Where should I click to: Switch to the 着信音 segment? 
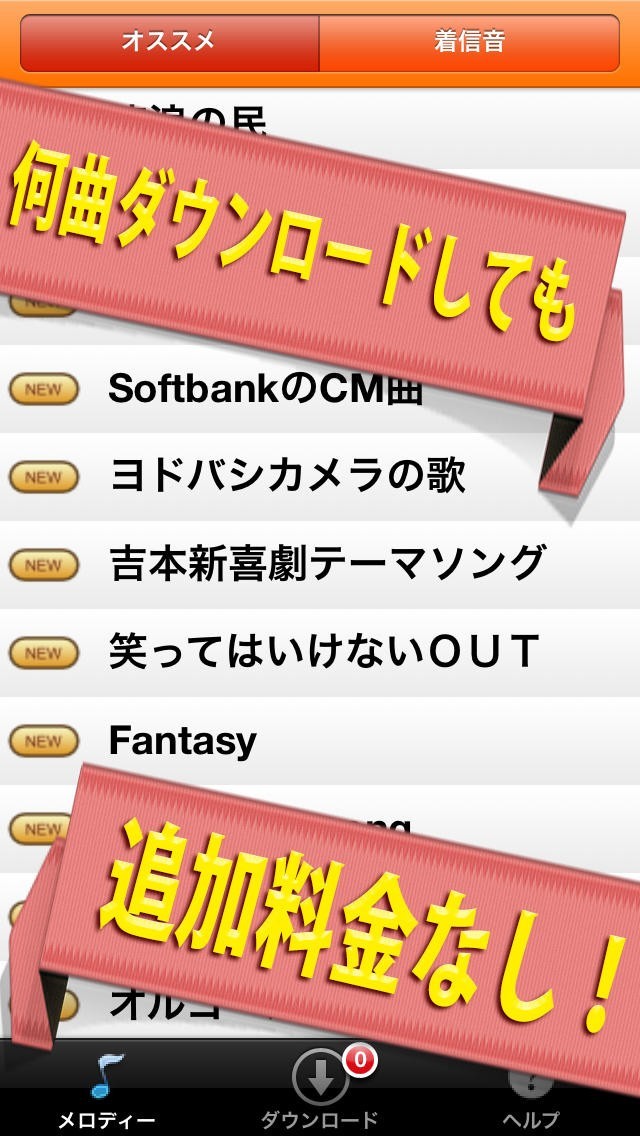469,42
